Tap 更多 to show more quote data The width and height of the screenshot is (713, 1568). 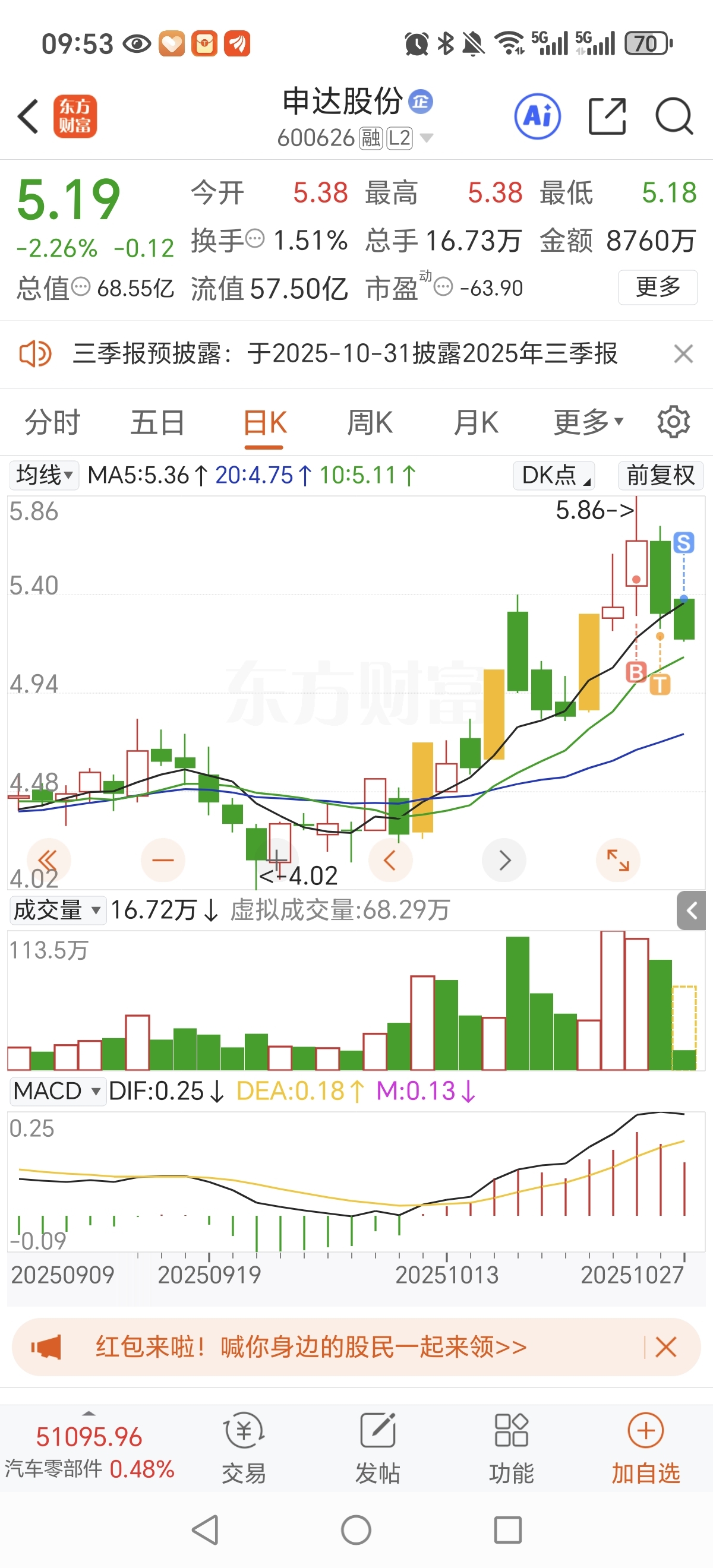tap(657, 287)
